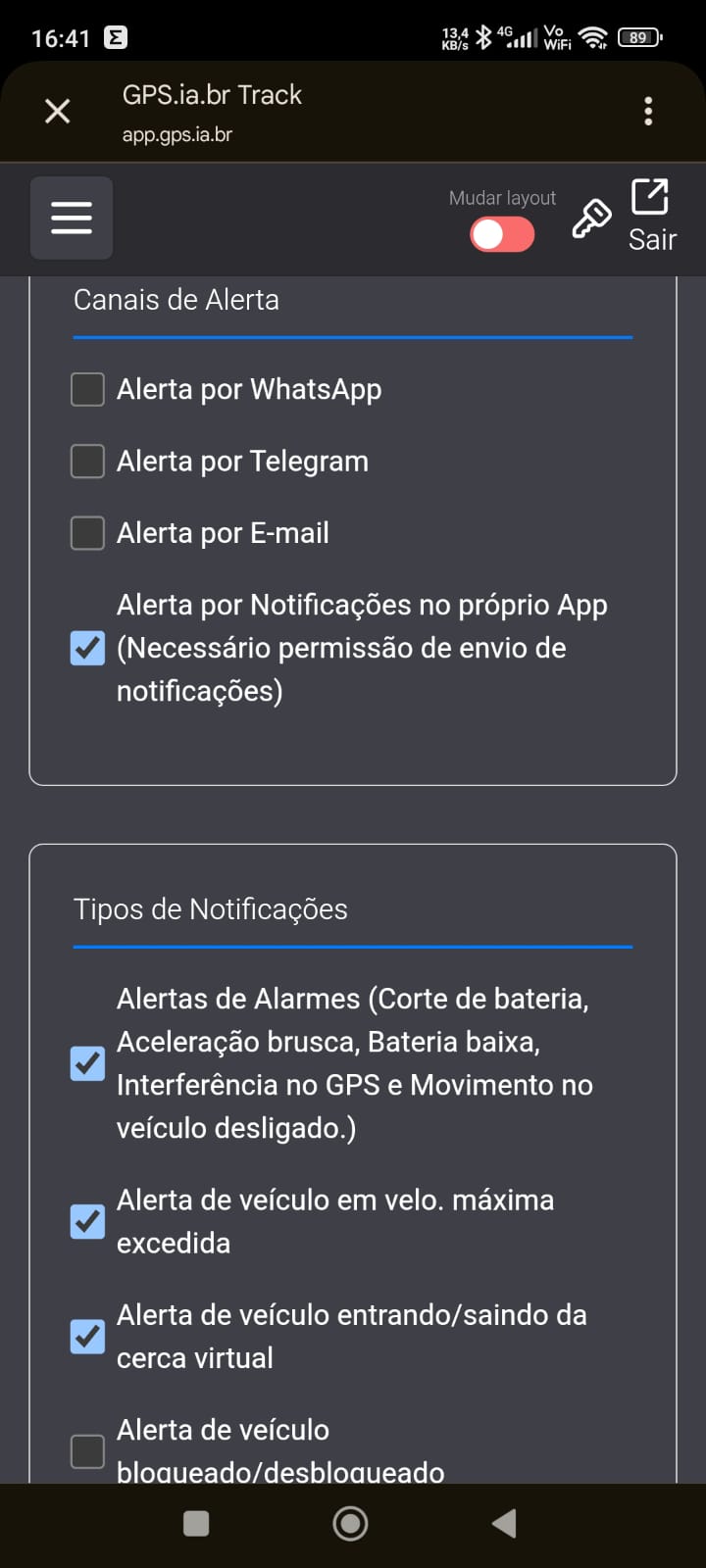Enable Alerta por E-mail
The width and height of the screenshot is (706, 1568).
[86, 532]
